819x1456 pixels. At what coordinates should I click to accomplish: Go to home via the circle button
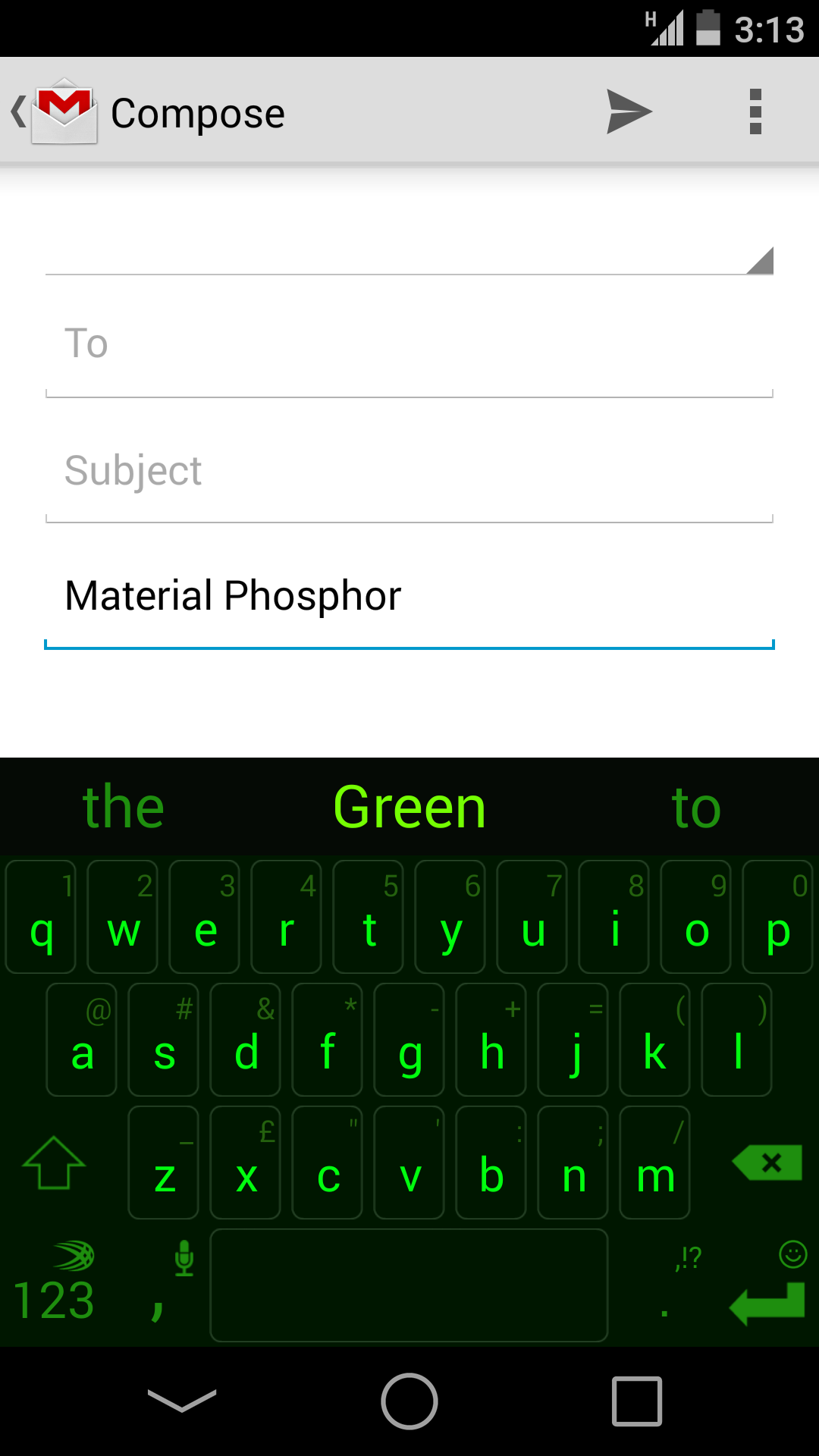409,1401
